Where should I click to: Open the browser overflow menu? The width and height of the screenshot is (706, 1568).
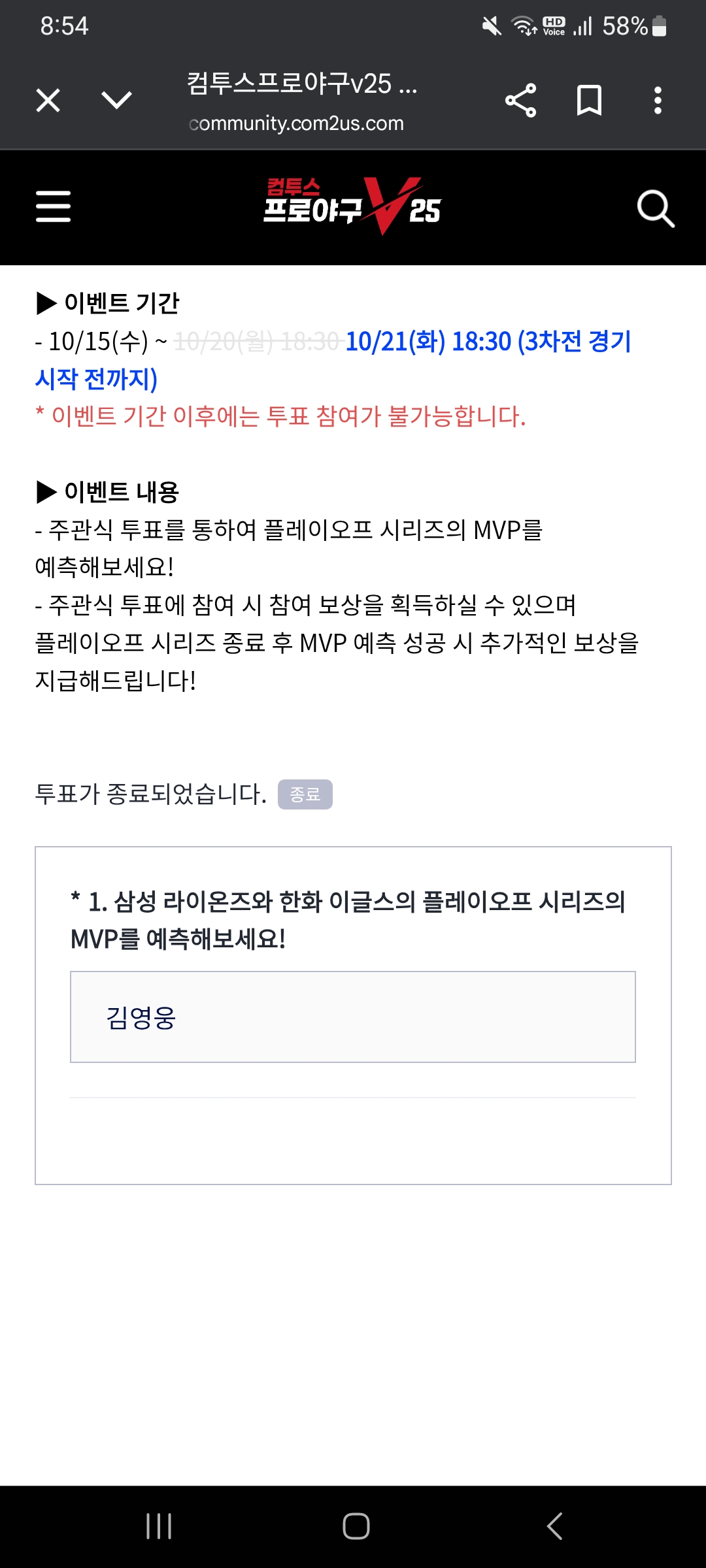(658, 101)
